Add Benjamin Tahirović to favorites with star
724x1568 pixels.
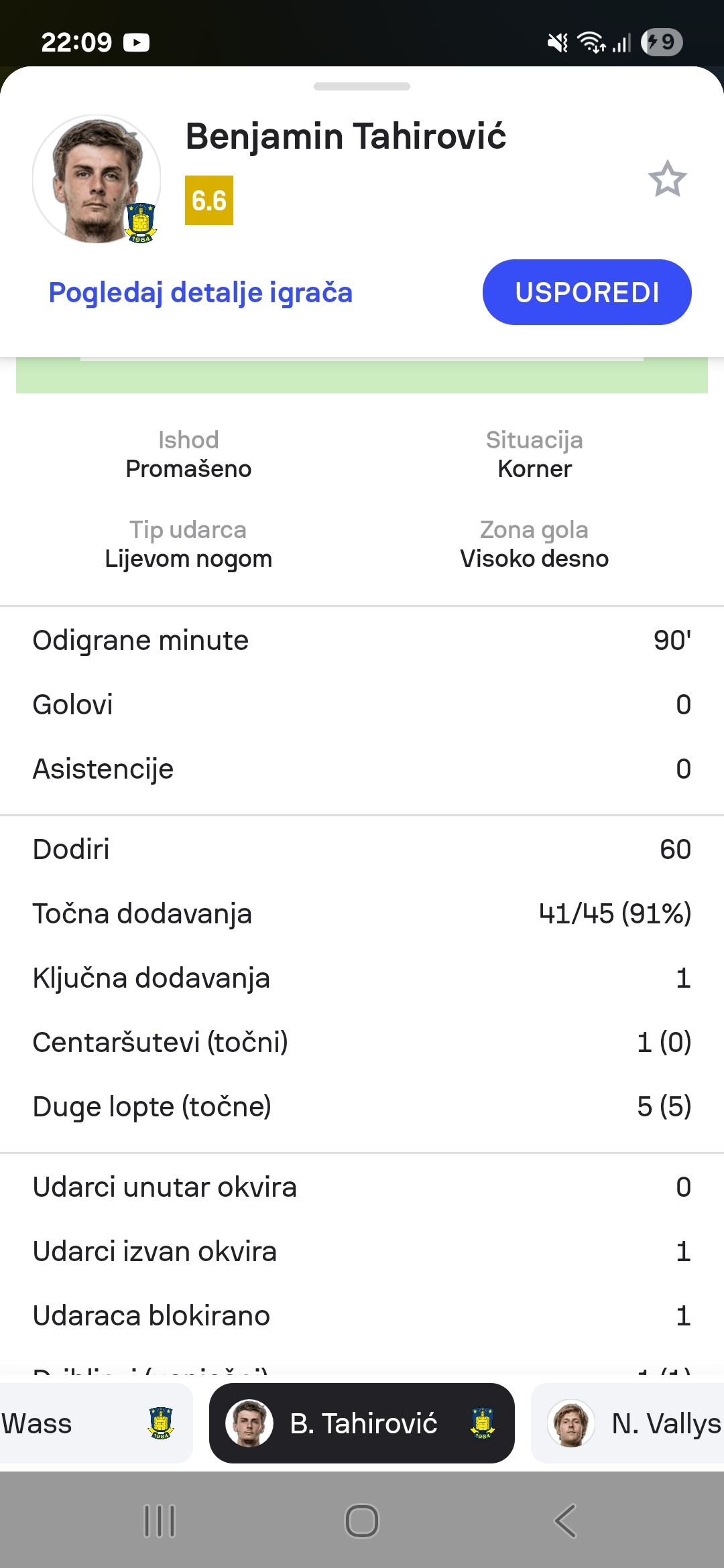(x=667, y=179)
